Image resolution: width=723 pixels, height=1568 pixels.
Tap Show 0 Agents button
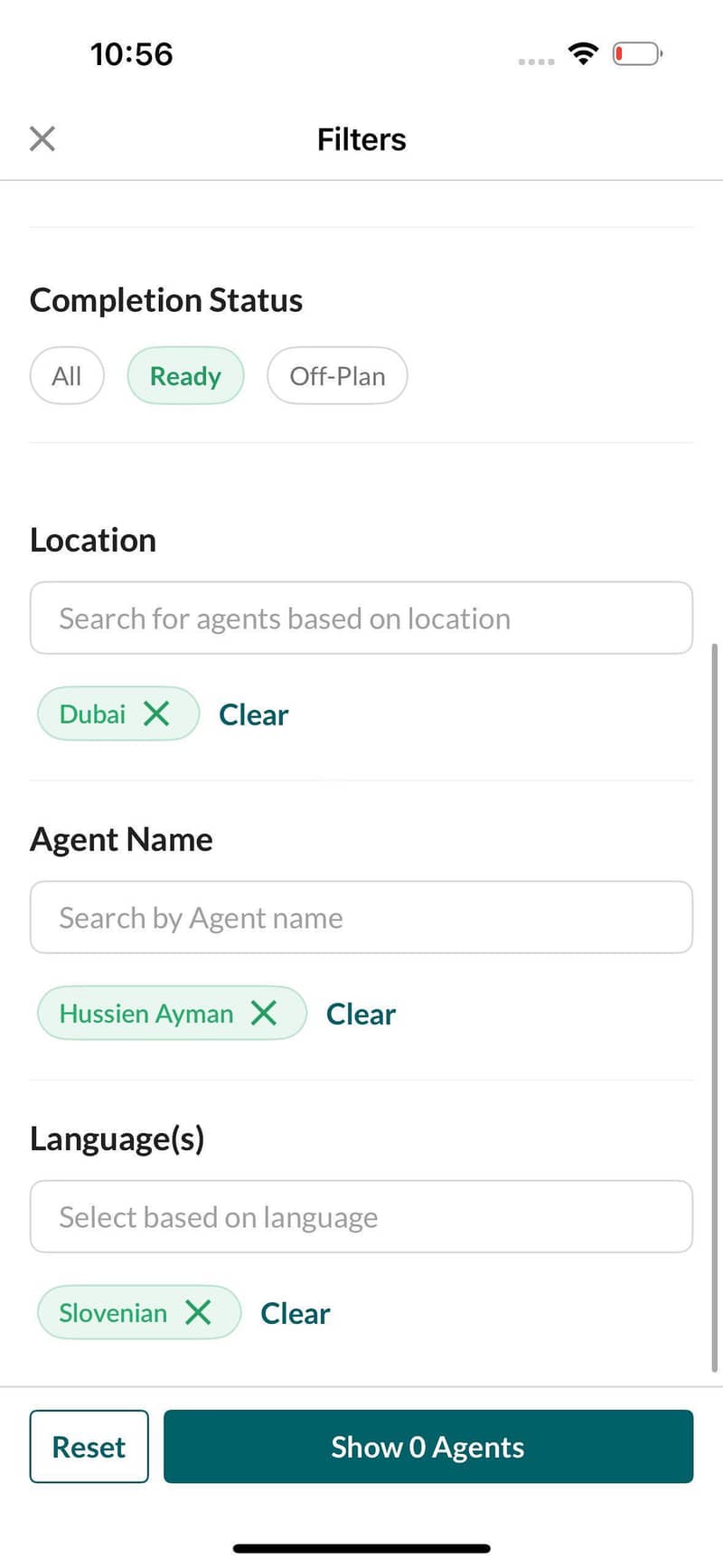428,1446
